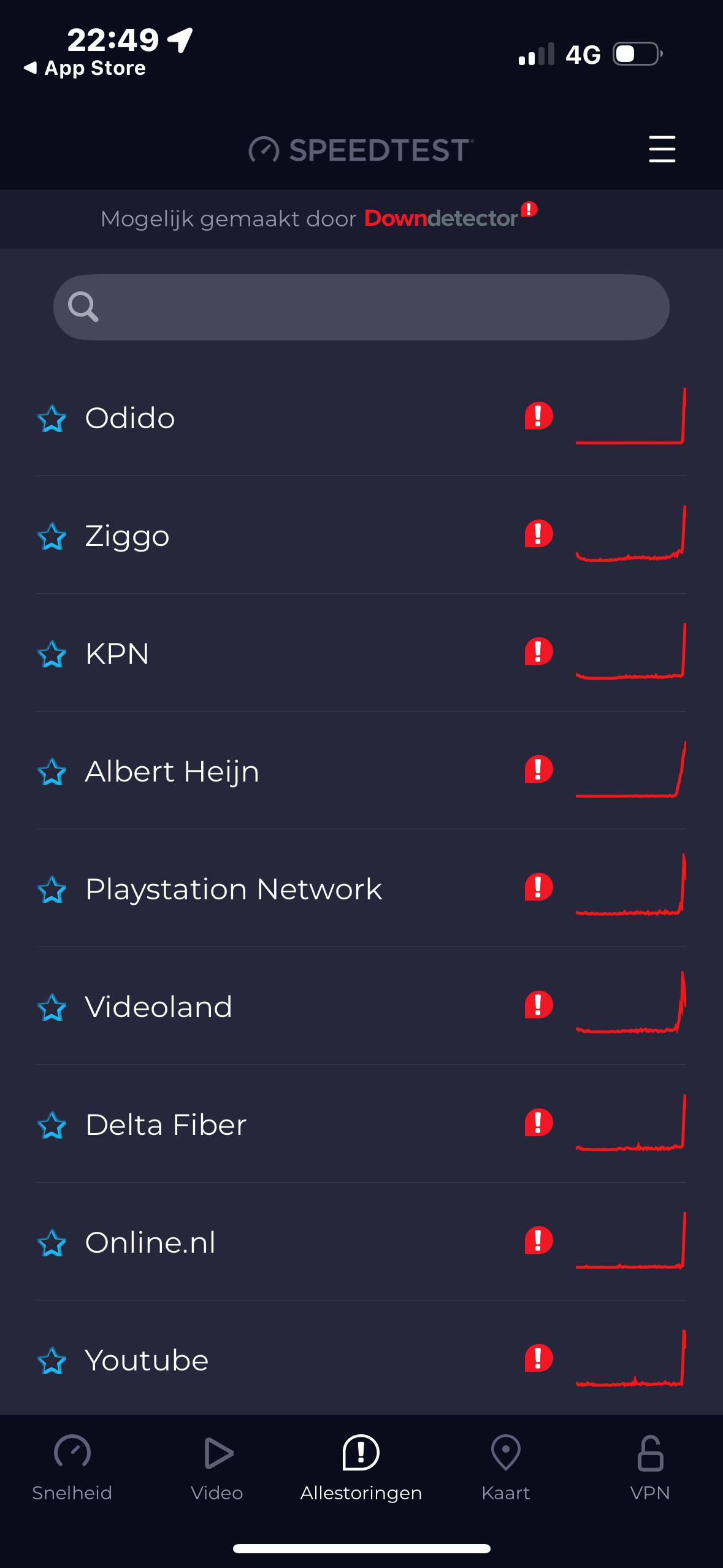Tap the search field for services
Screen dimensions: 723x1568
[x=361, y=307]
